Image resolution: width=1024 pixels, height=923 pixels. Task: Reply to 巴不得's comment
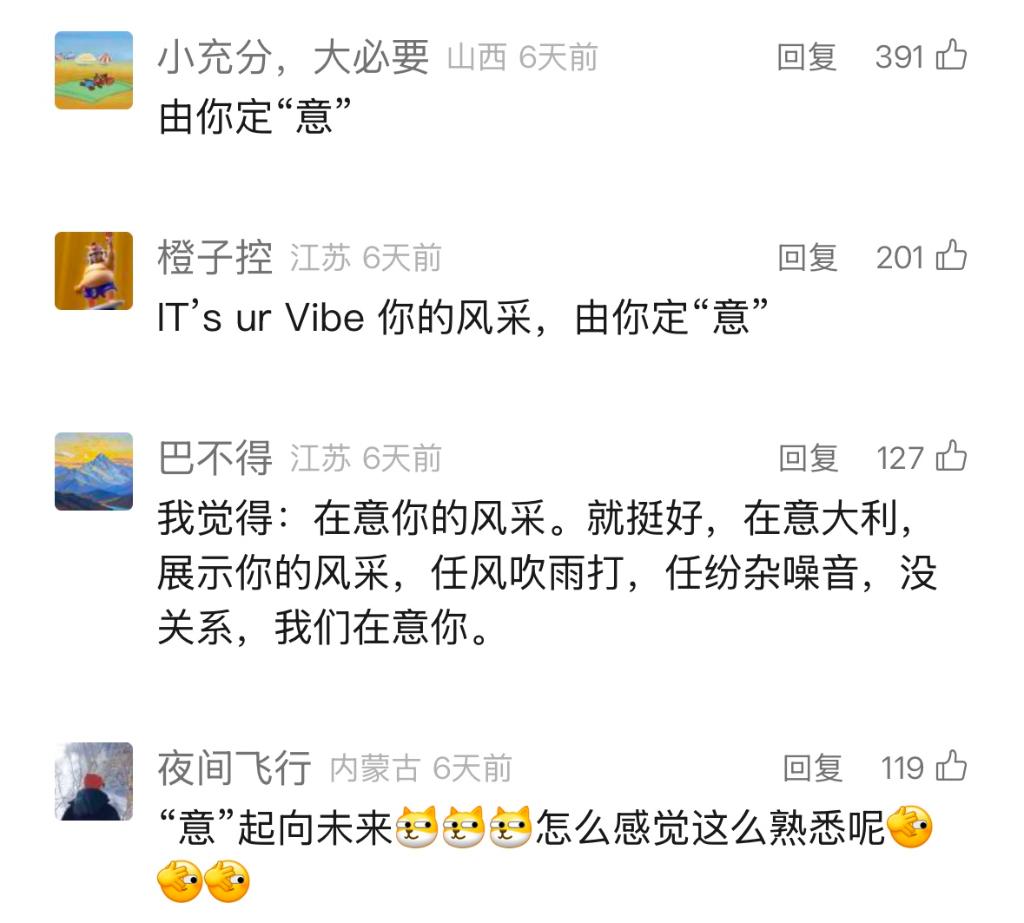pyautogui.click(x=808, y=458)
